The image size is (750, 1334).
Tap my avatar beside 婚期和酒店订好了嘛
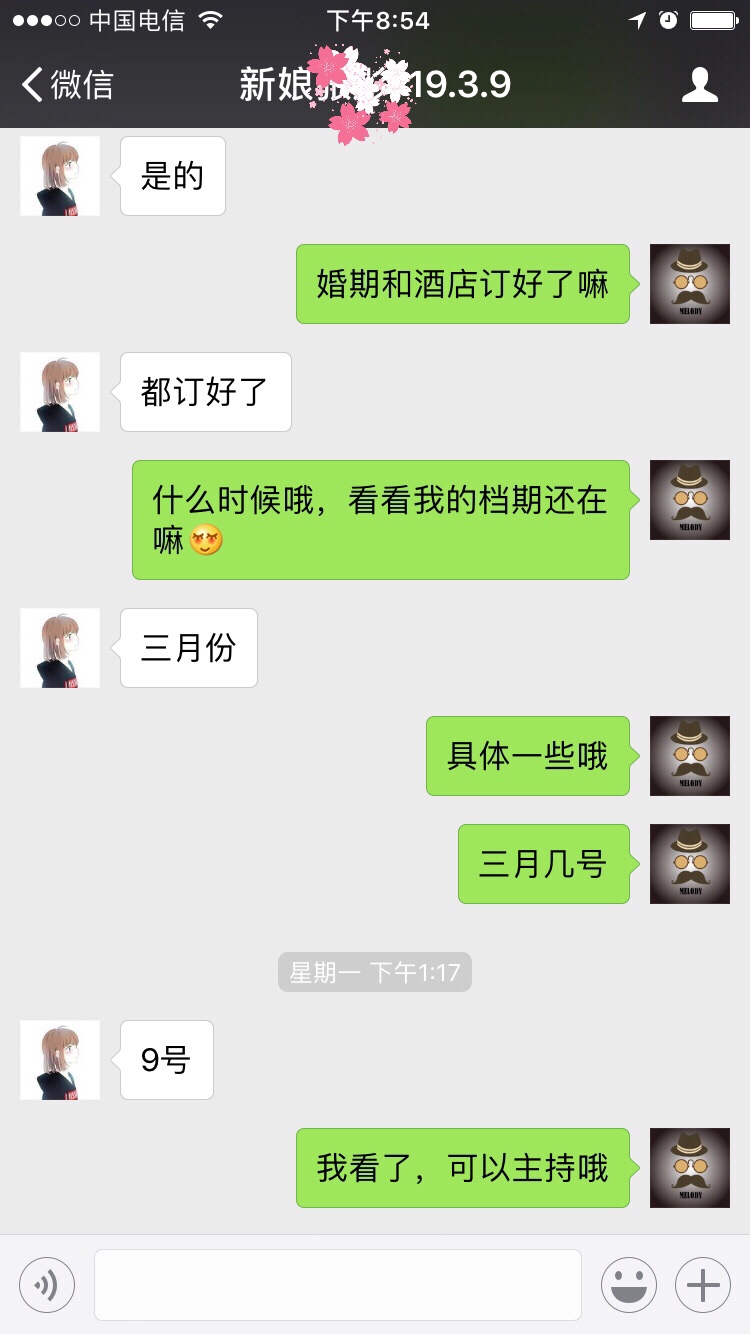pyautogui.click(x=690, y=284)
